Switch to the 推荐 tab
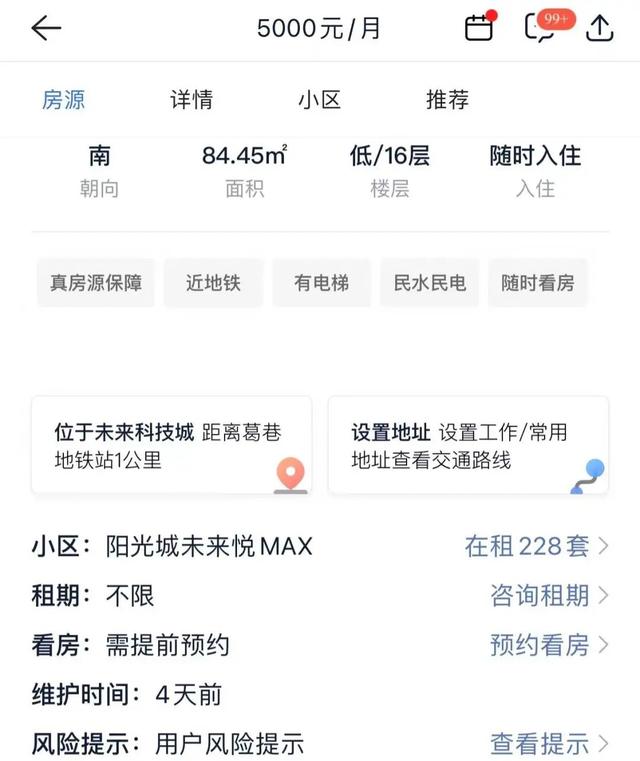This screenshot has height=761, width=640. pyautogui.click(x=447, y=100)
